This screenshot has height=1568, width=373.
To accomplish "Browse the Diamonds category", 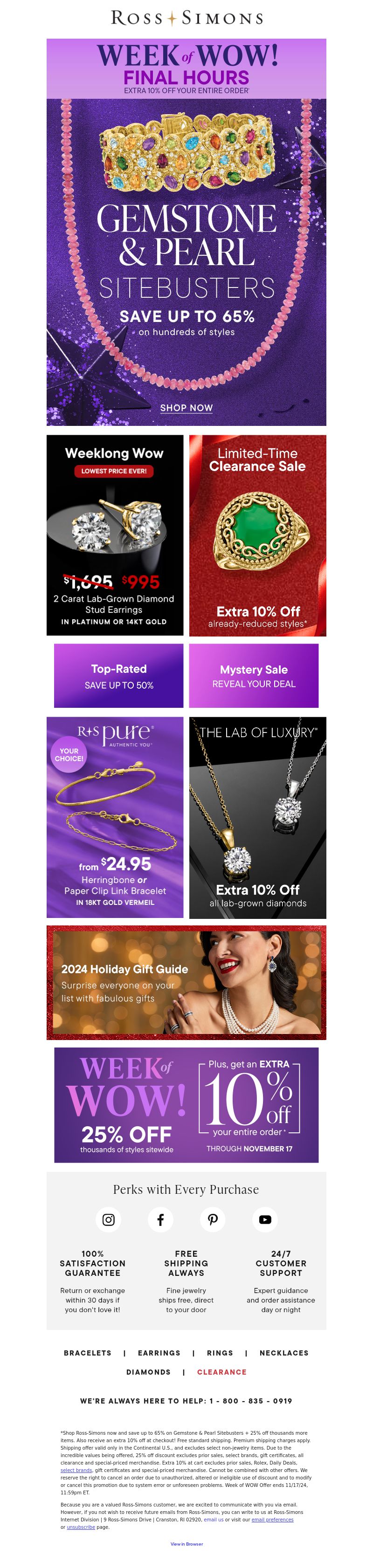I will 148,1372.
